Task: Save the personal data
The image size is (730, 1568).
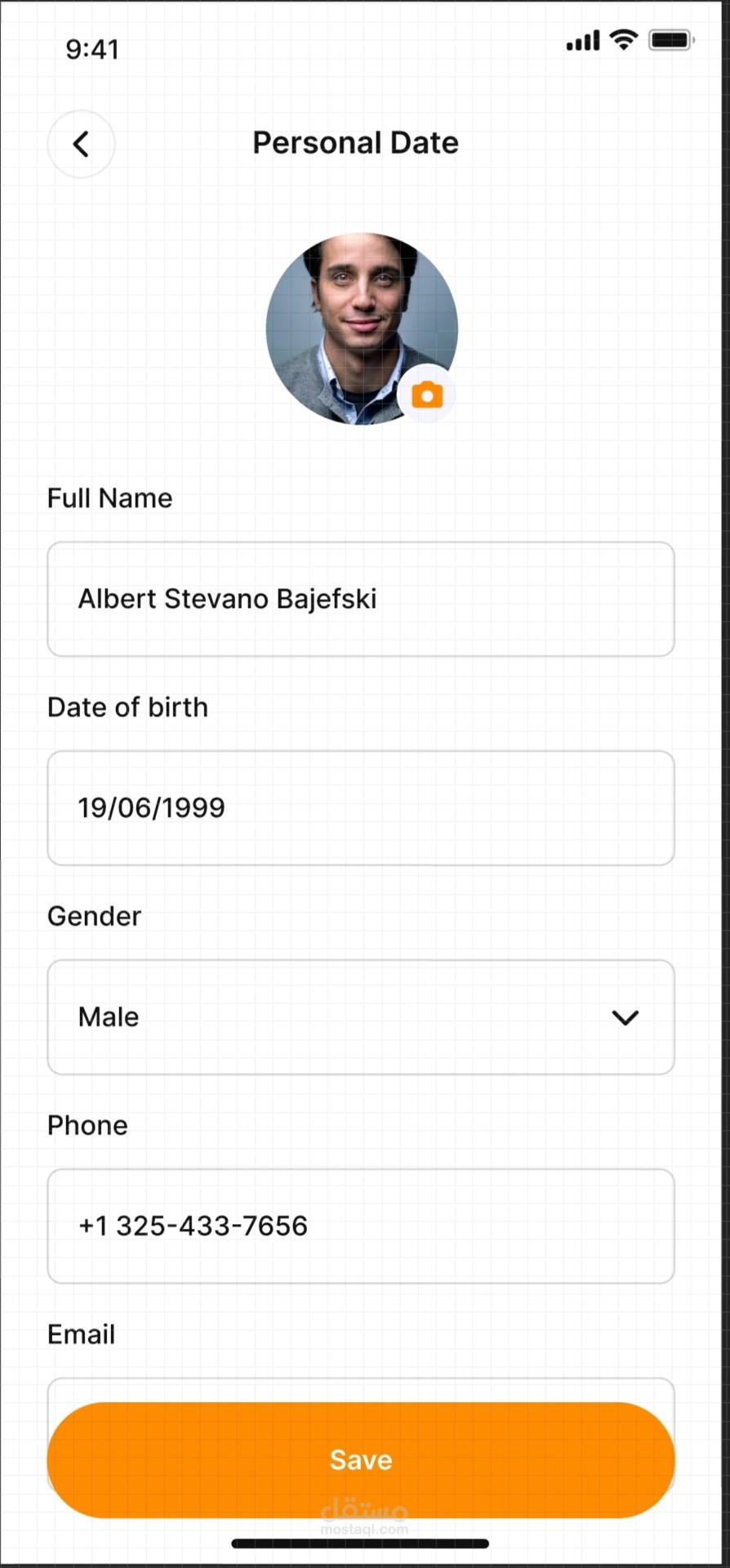Action: pyautogui.click(x=361, y=1460)
